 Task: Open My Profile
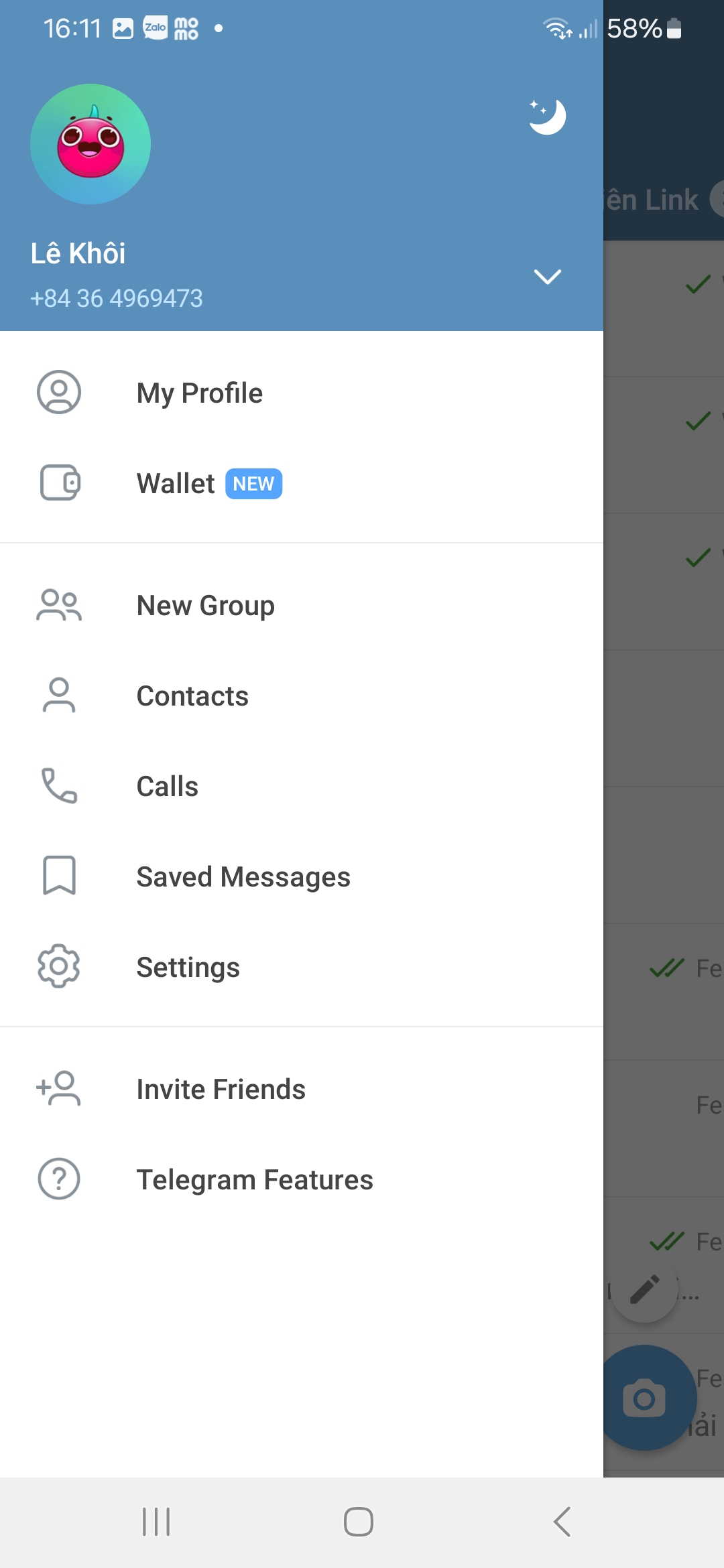[199, 393]
